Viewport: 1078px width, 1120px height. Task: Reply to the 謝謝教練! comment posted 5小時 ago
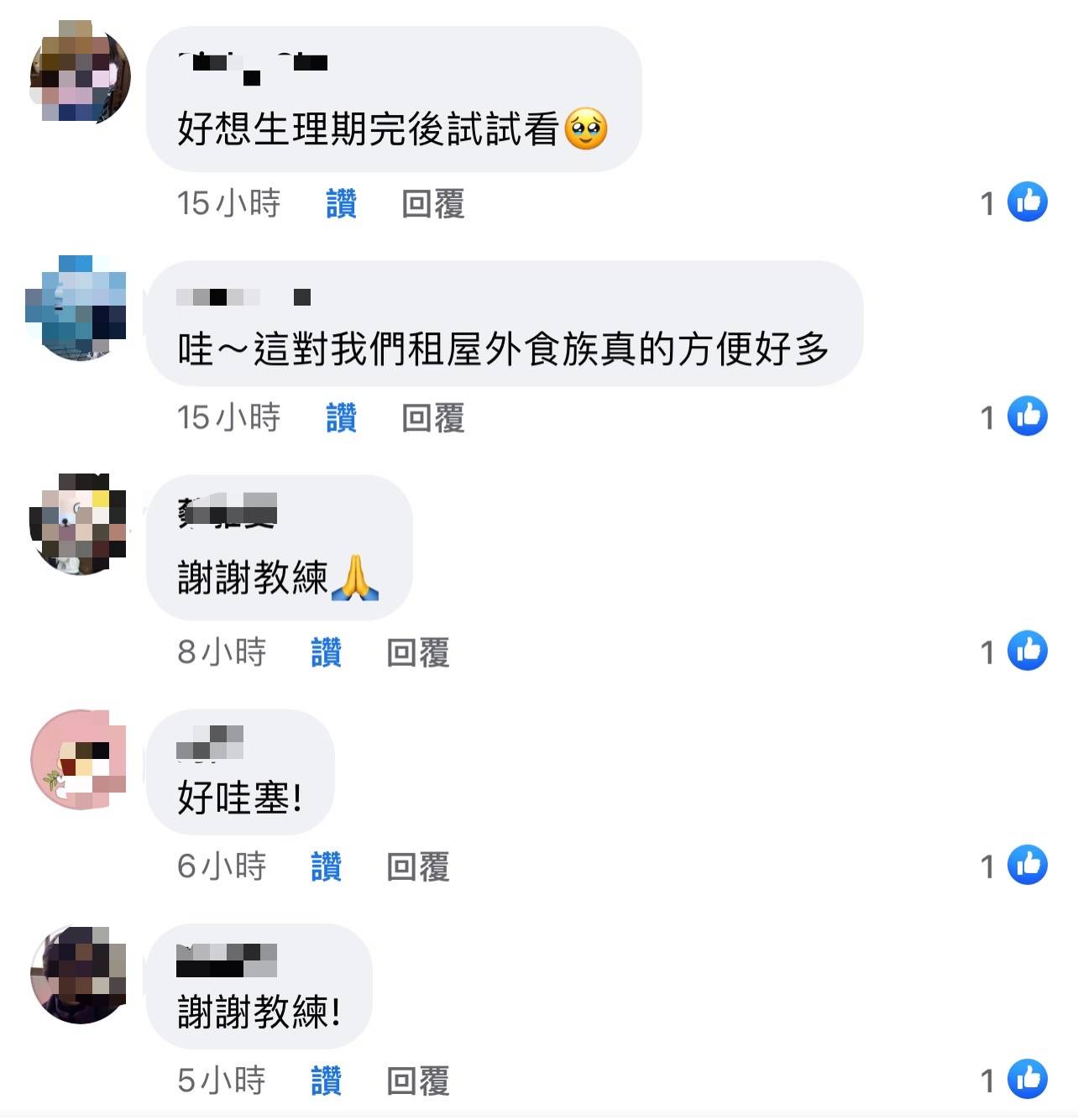point(417,1081)
